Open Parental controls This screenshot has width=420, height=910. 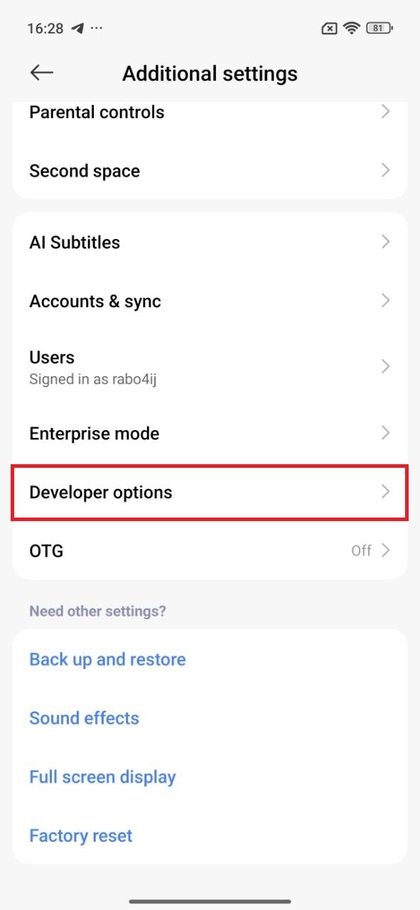(209, 113)
